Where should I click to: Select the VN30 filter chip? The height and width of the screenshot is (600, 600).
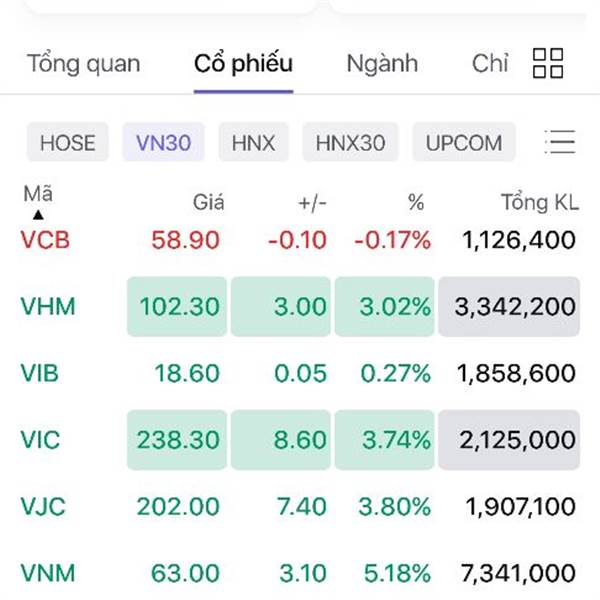point(164,143)
